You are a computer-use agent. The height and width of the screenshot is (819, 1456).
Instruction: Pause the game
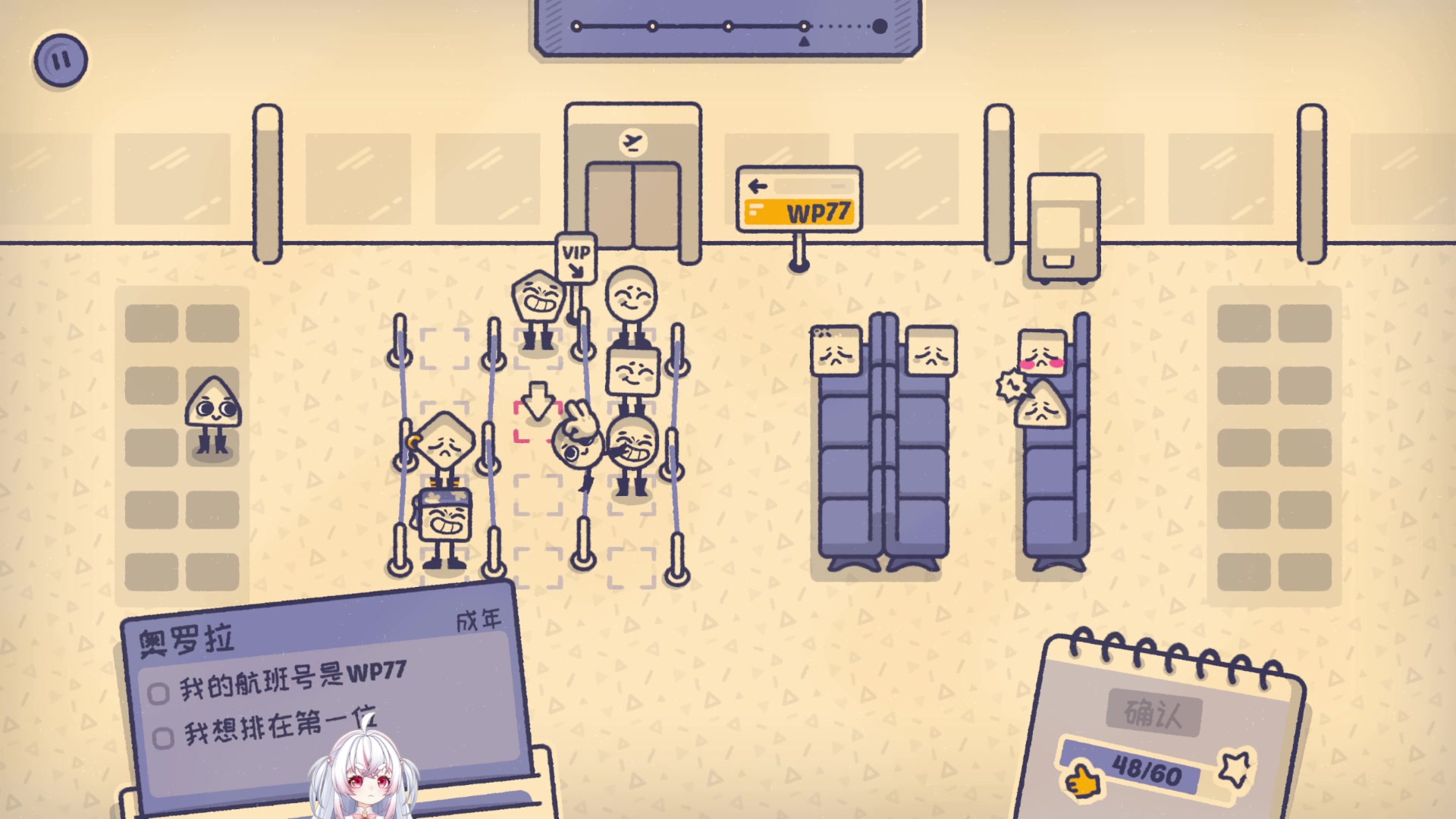click(x=61, y=60)
